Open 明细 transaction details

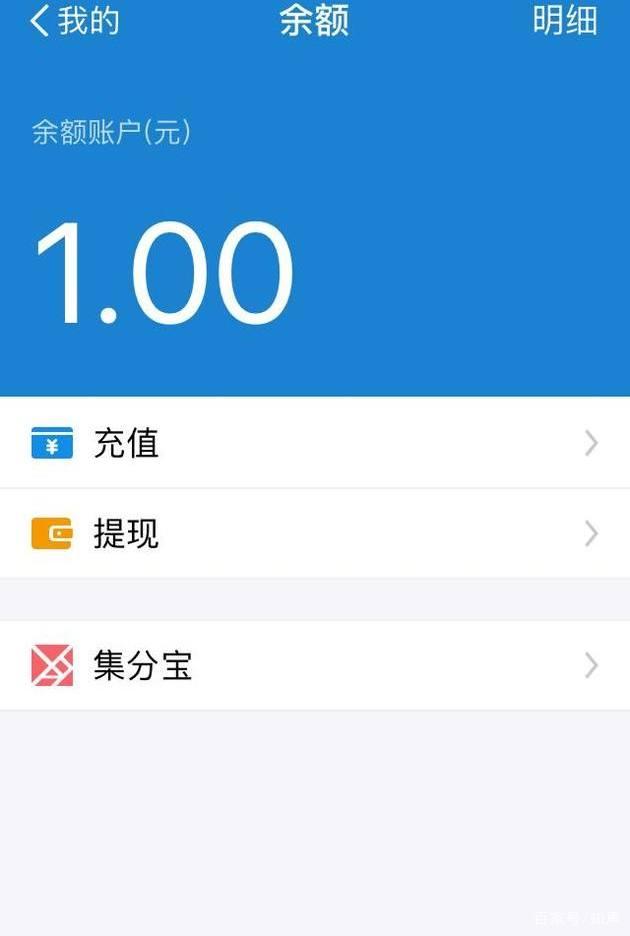click(565, 21)
